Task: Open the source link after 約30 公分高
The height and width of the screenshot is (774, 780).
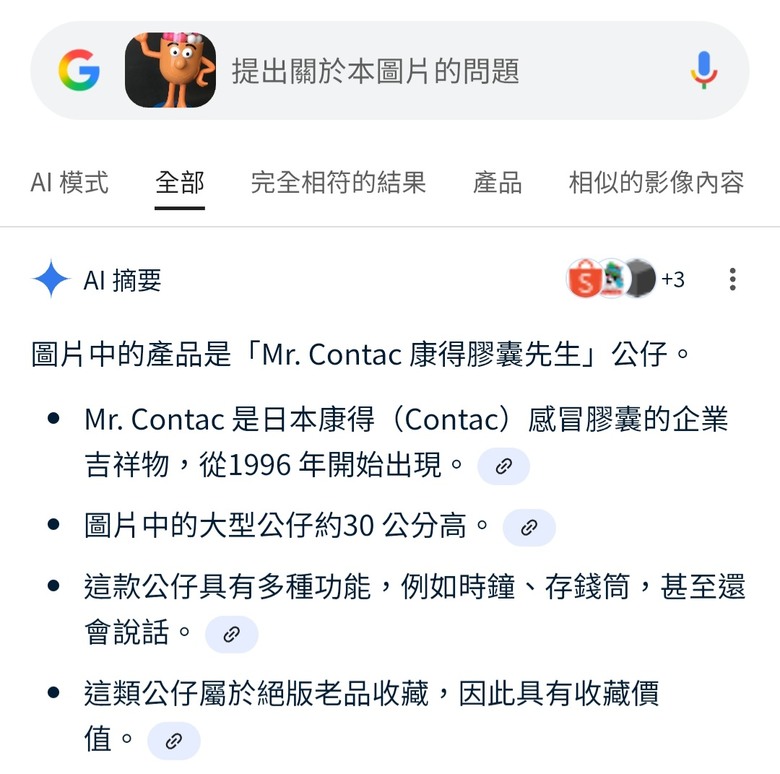Action: [528, 527]
